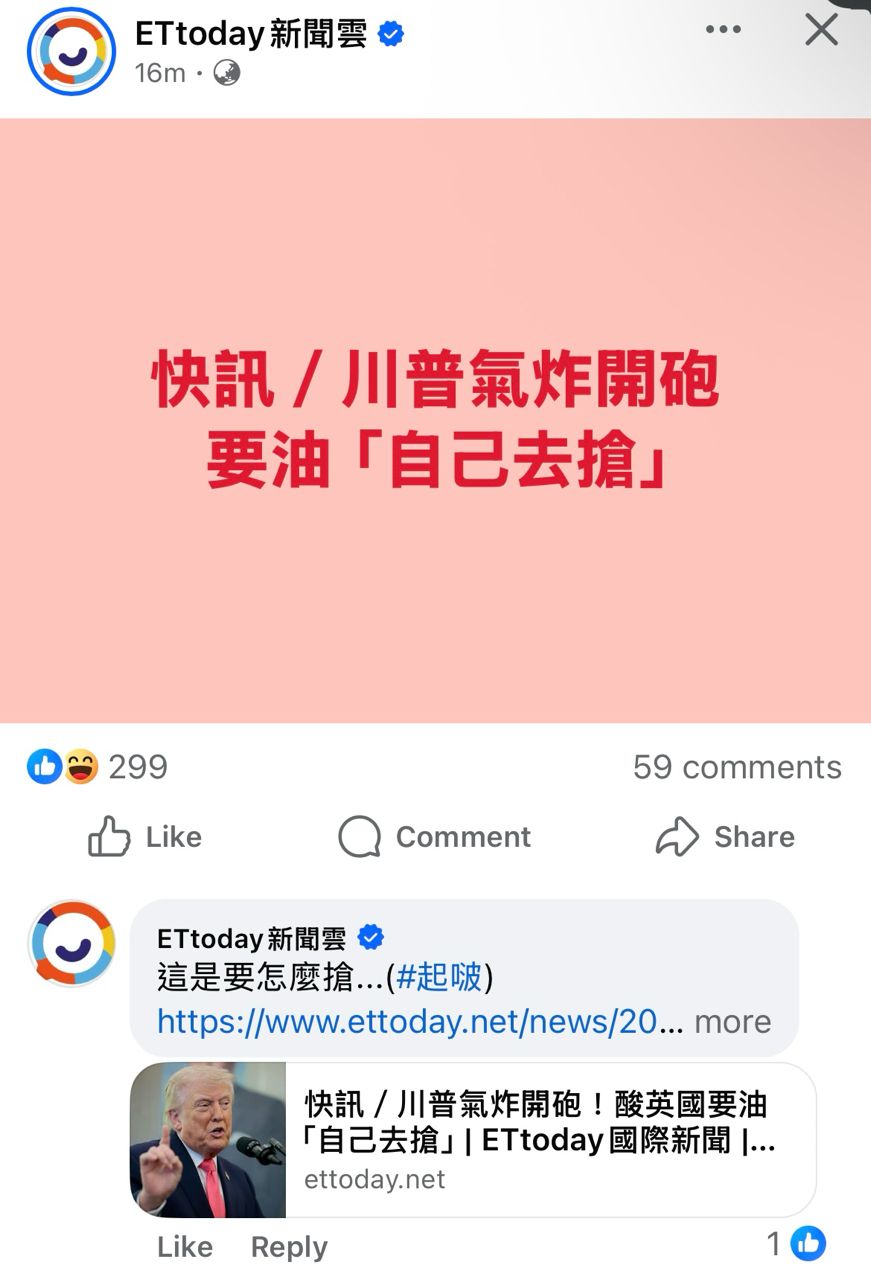Open the ettoday.net news URL in comment
The height and width of the screenshot is (1280, 871).
click(x=420, y=1021)
